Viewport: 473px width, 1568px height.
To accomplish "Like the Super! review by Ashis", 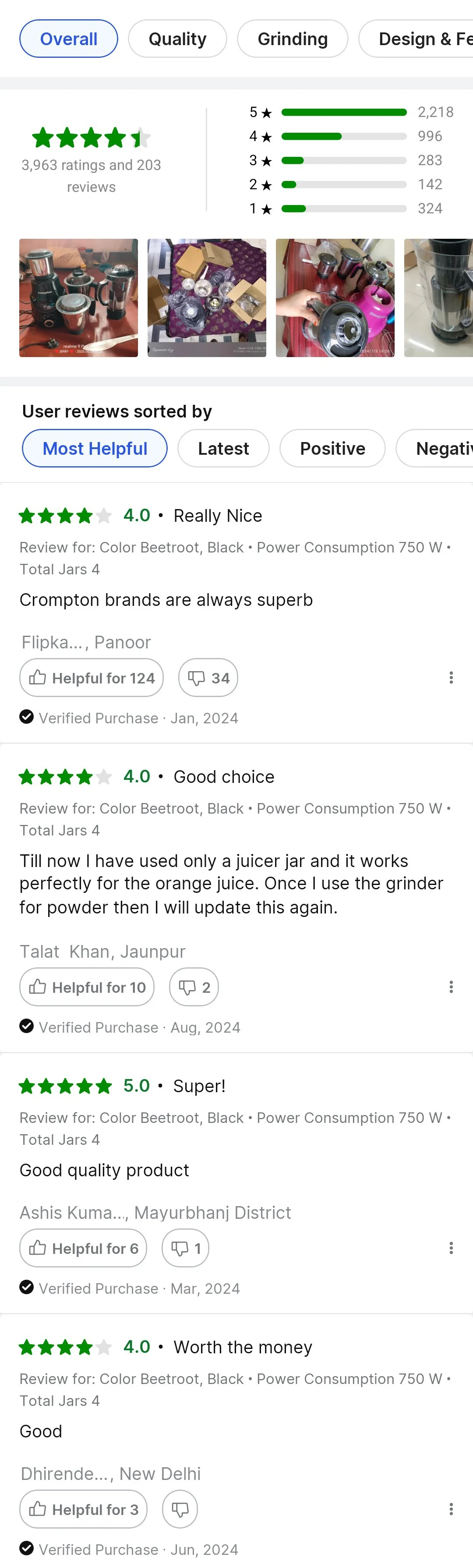I will 83,1248.
